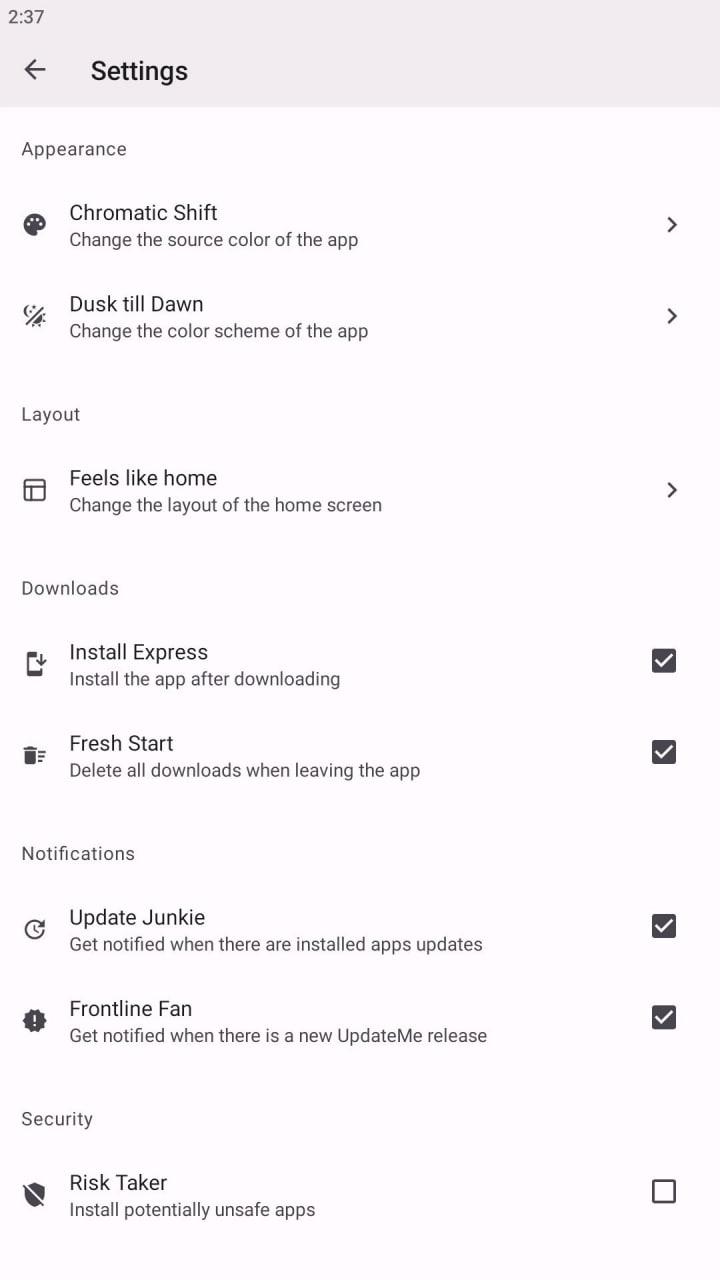Uncheck the Fresh Start option

[663, 752]
